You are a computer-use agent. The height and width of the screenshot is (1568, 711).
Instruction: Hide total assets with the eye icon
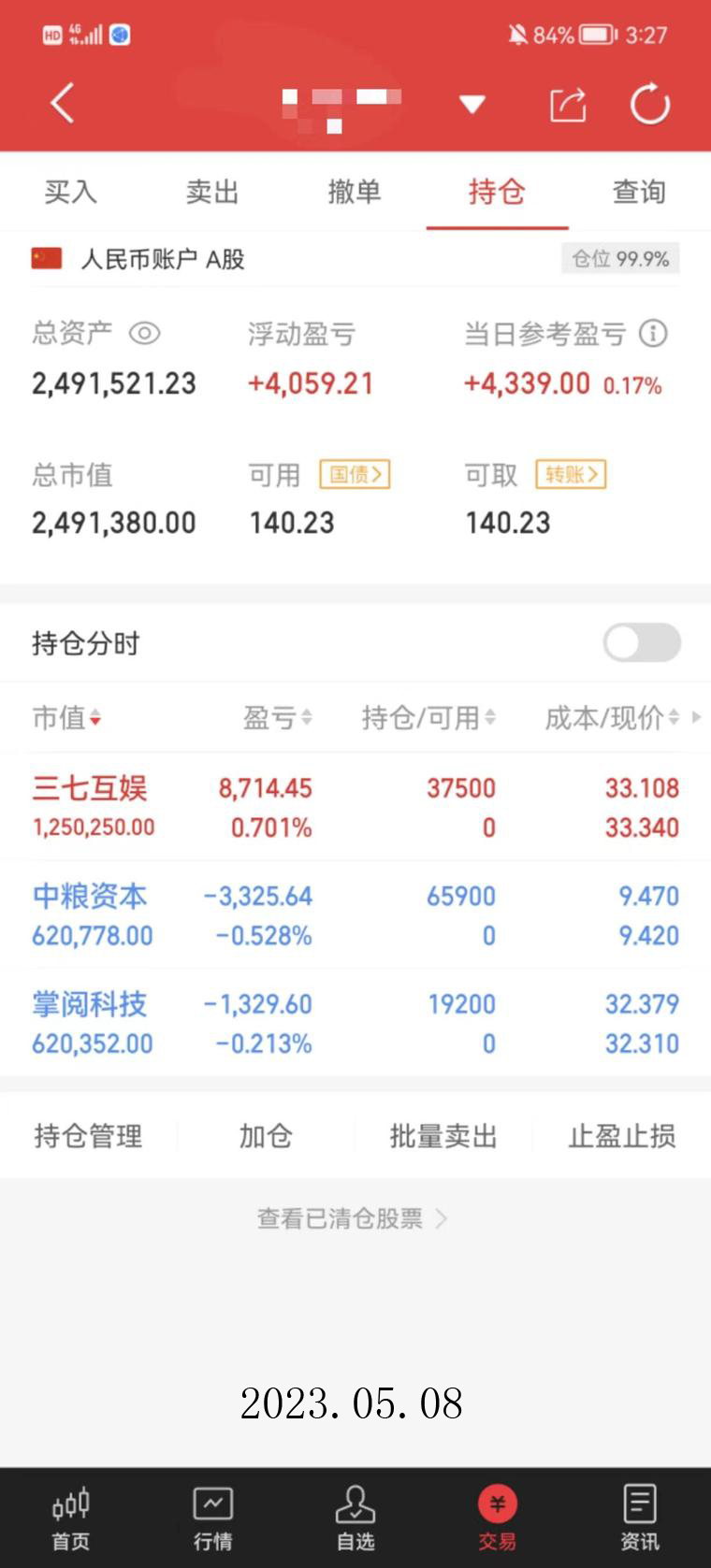tap(144, 334)
